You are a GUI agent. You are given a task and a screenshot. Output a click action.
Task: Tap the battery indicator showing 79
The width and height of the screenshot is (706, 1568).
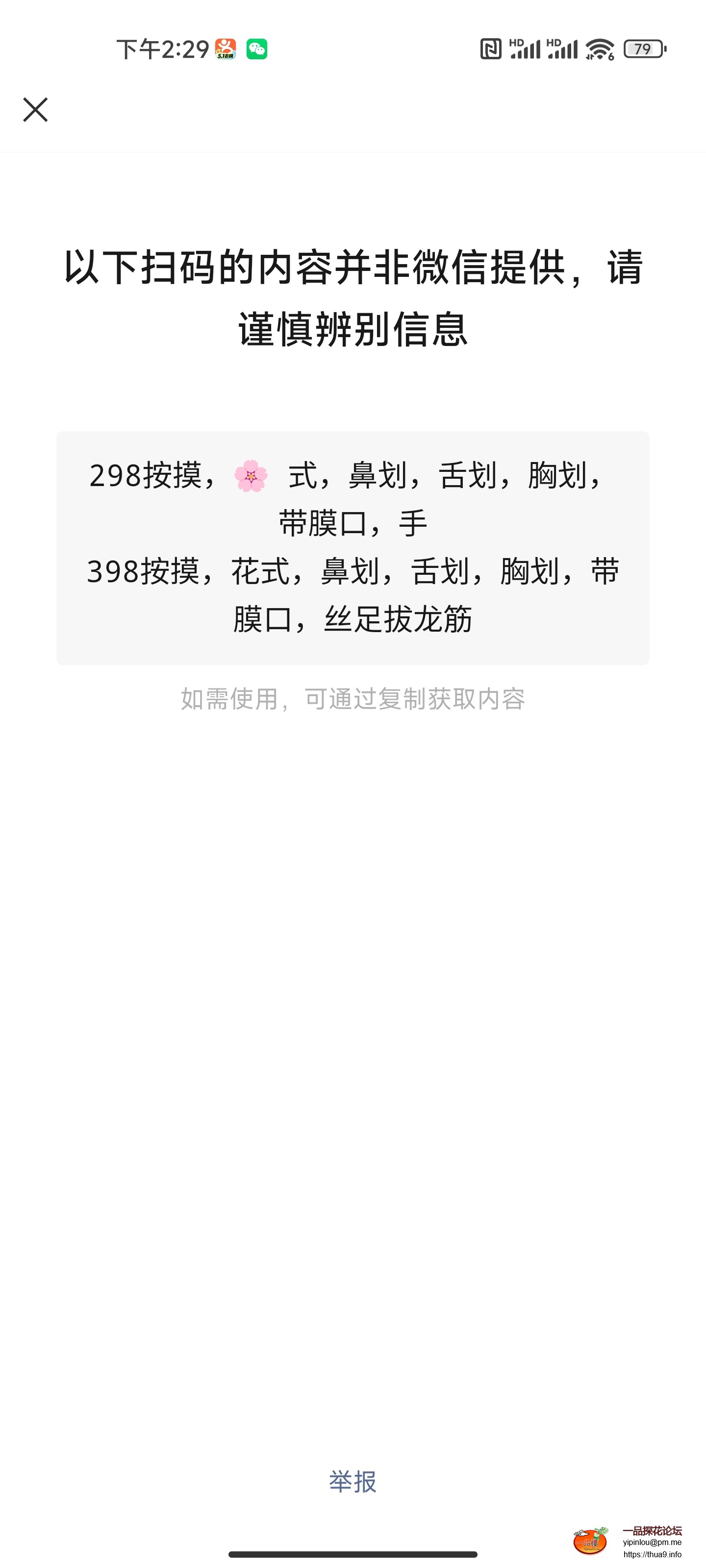(644, 49)
